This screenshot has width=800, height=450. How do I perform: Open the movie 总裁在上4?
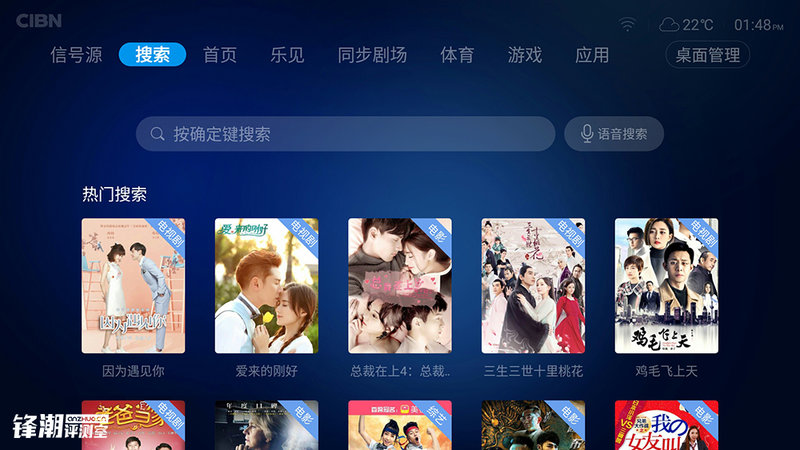pos(399,286)
